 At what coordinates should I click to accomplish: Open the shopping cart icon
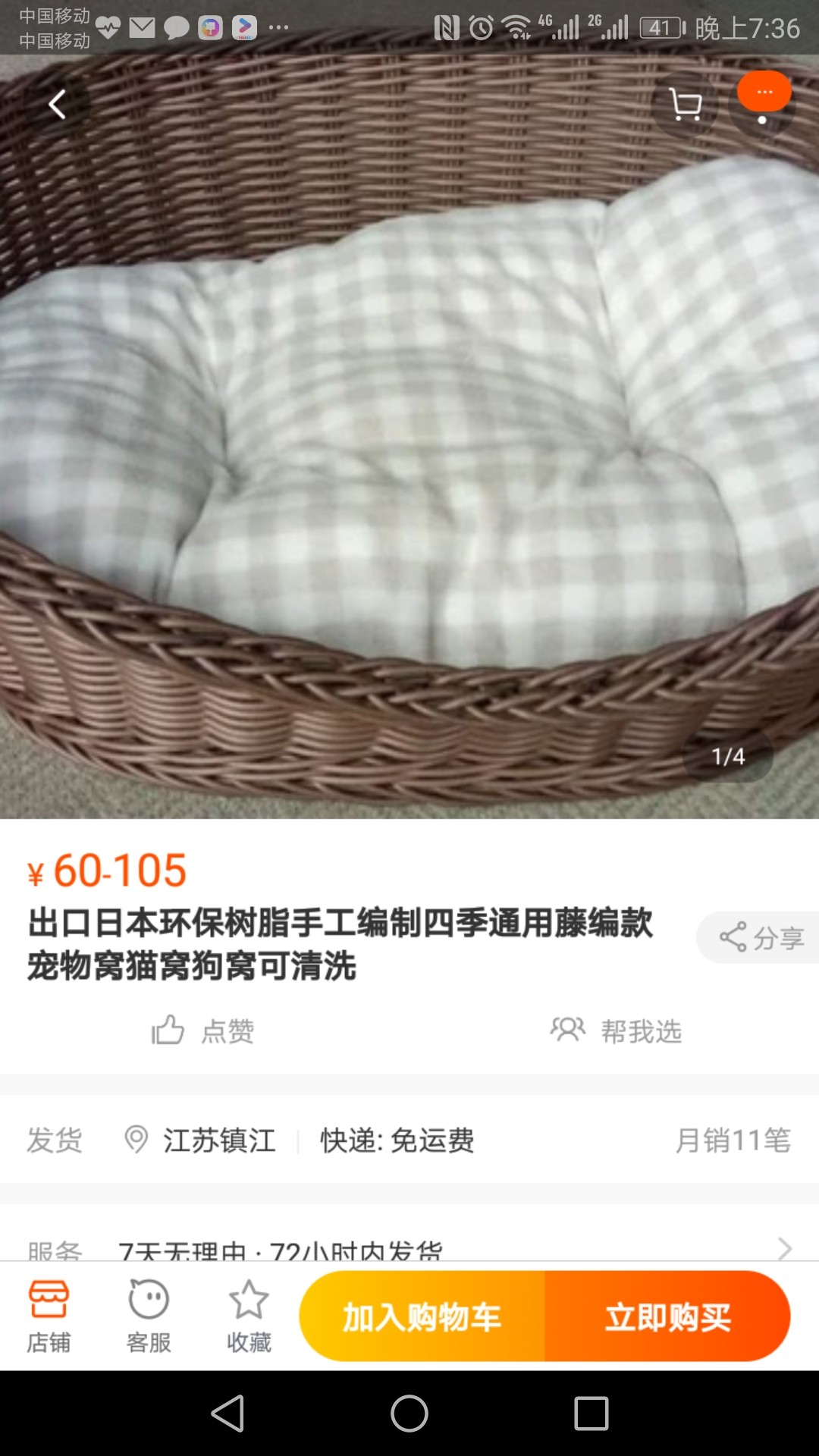click(686, 105)
